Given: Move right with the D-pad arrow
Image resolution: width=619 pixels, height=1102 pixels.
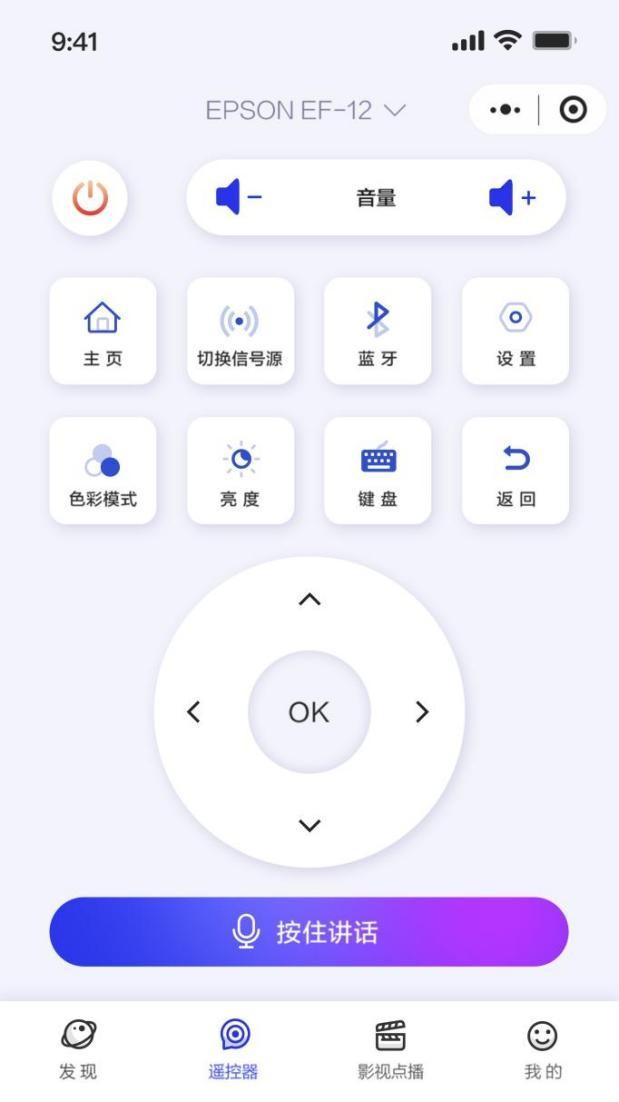Looking at the screenshot, I should [422, 712].
